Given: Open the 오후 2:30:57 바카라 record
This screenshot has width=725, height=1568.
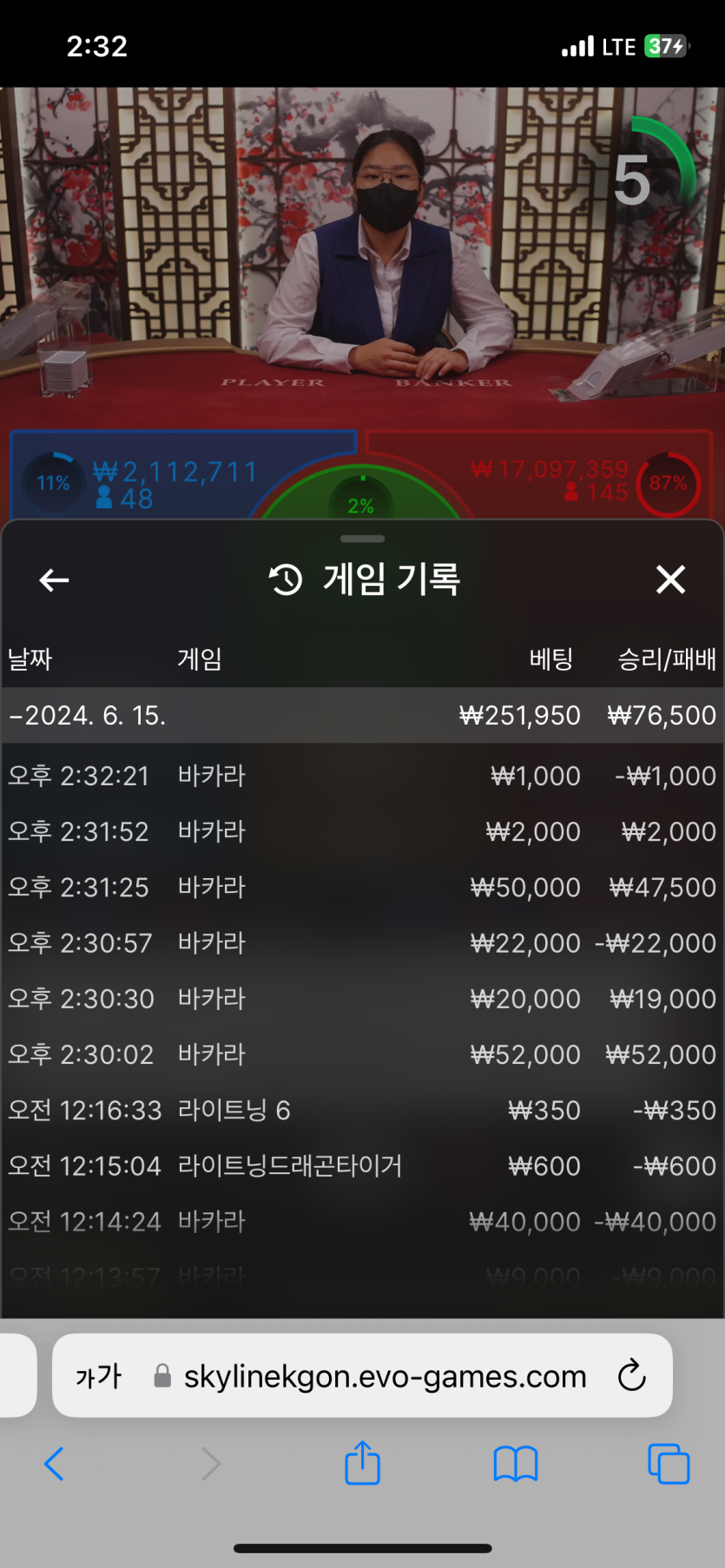Looking at the screenshot, I should (x=361, y=942).
